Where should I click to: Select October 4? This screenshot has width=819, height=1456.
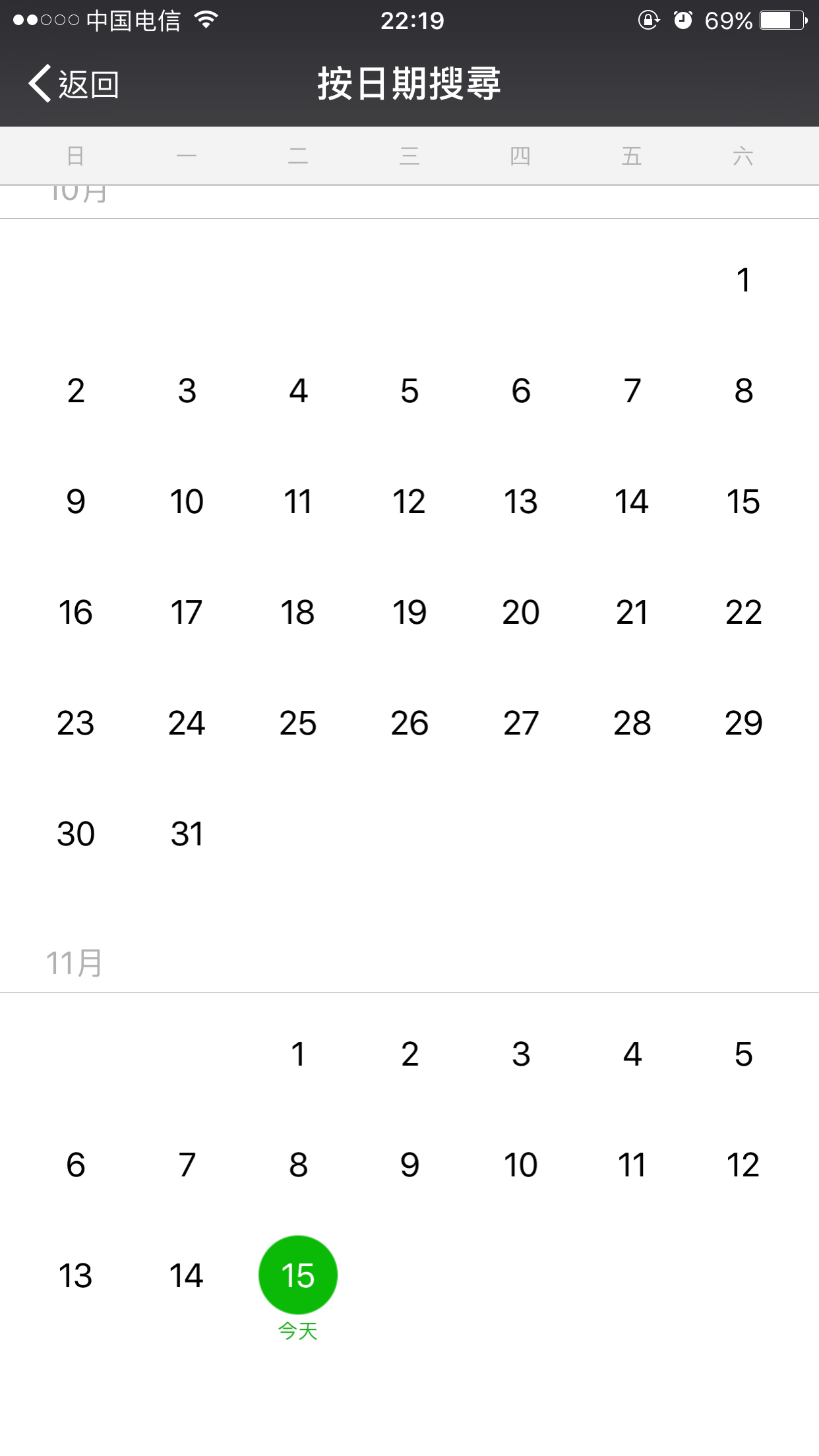(298, 391)
